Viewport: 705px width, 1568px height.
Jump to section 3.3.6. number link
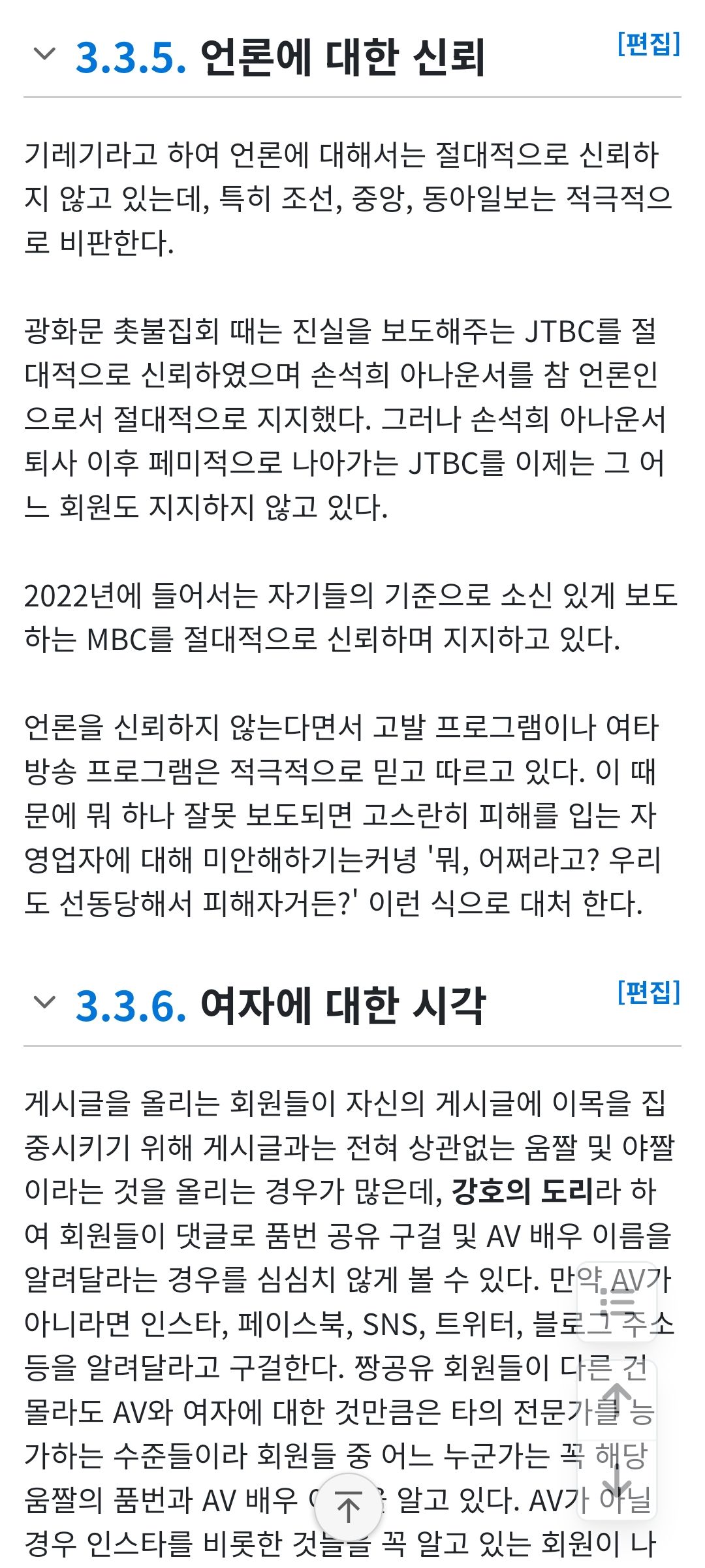(131, 1006)
